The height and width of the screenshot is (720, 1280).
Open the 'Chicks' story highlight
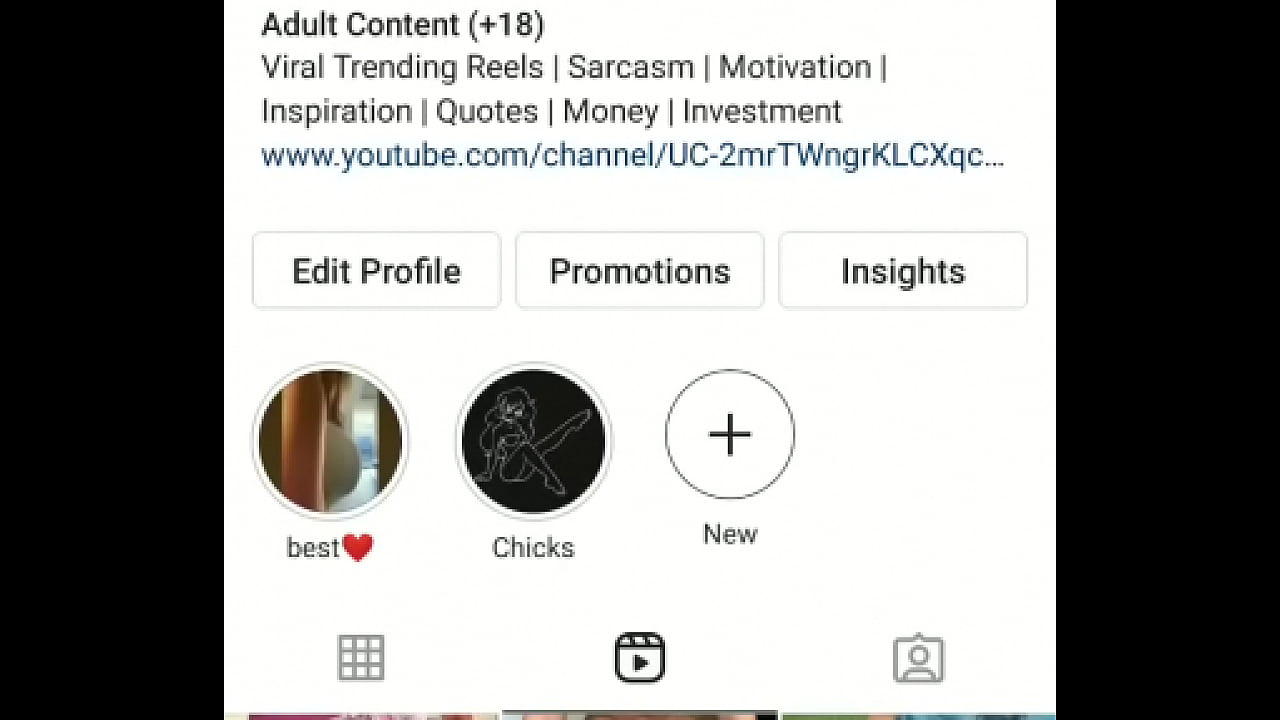tap(533, 442)
